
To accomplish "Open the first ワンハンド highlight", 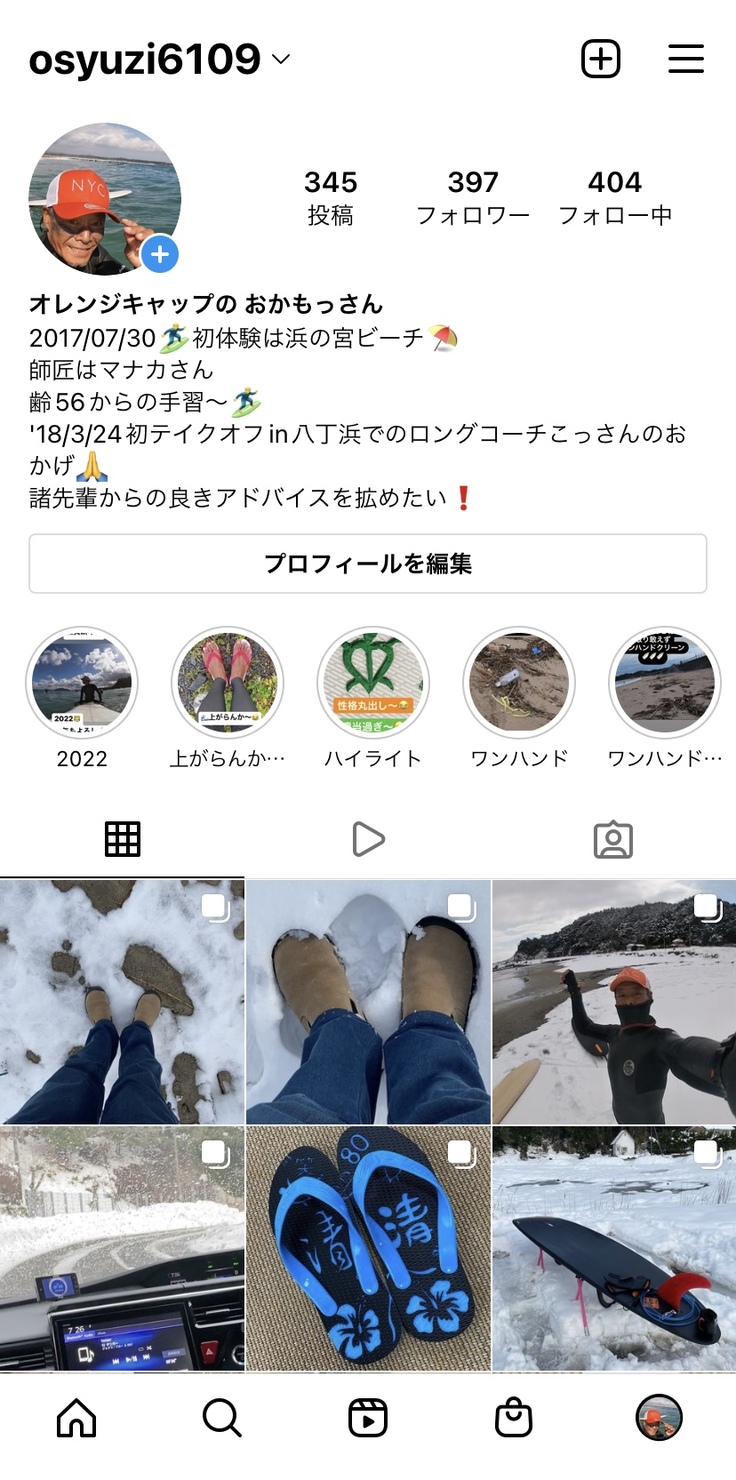I will click(519, 683).
